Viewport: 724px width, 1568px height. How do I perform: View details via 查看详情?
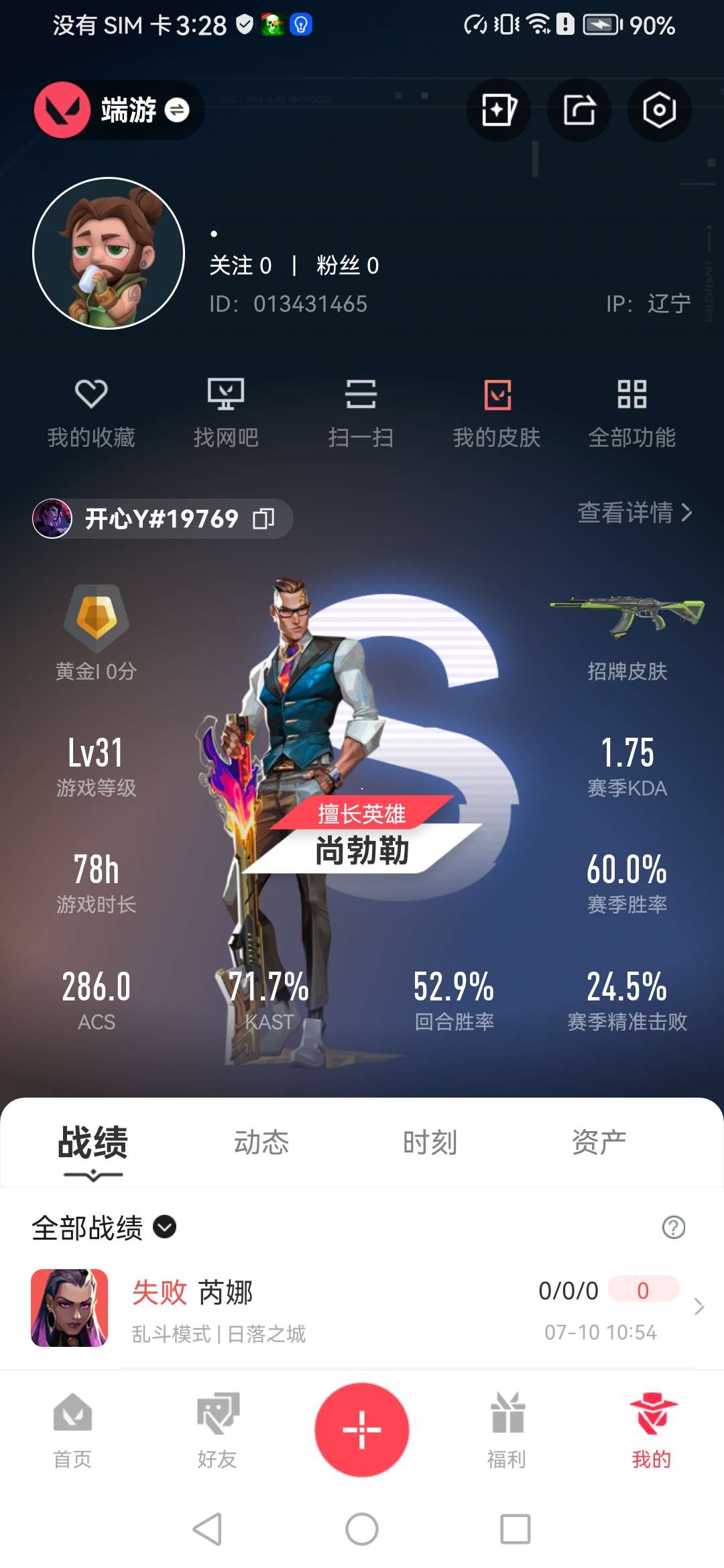pos(634,513)
